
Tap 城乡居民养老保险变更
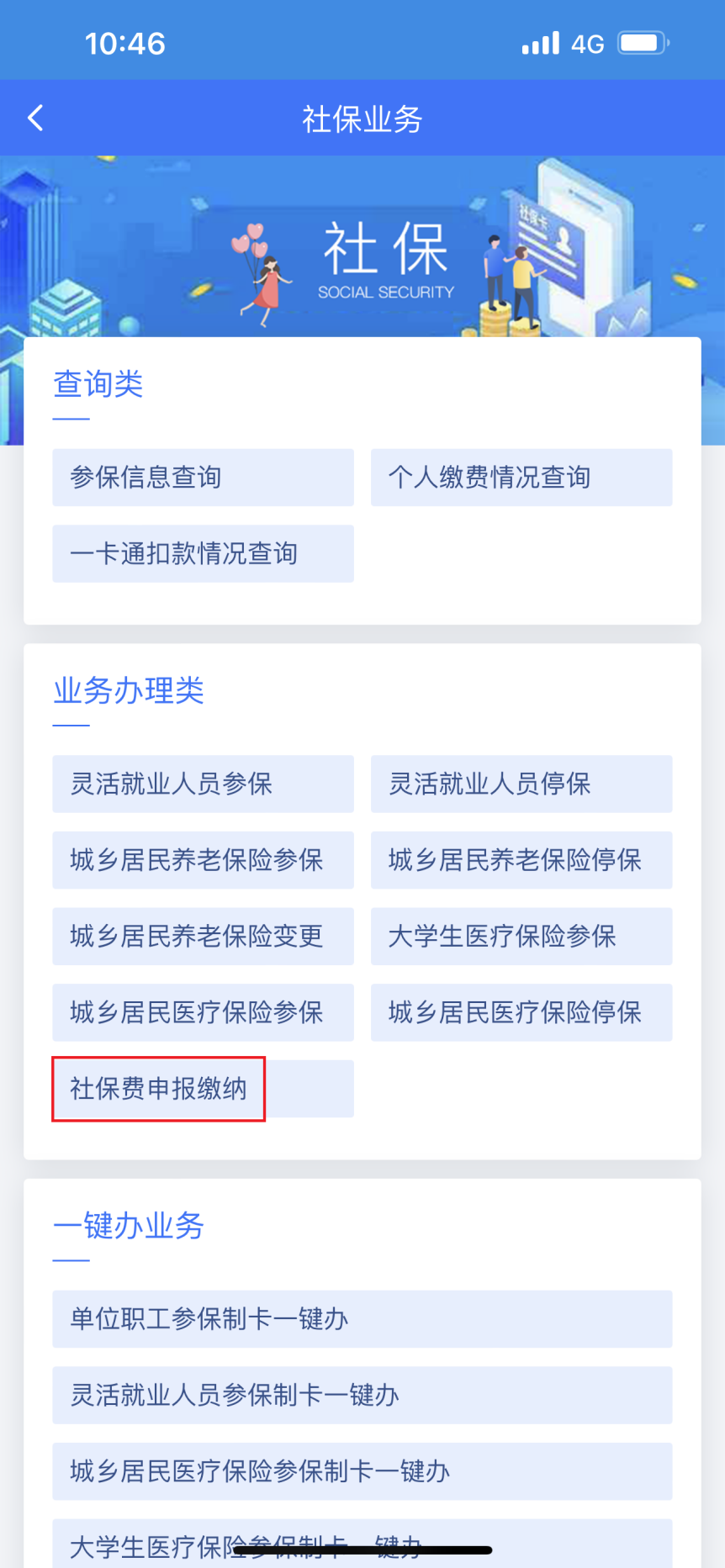203,936
